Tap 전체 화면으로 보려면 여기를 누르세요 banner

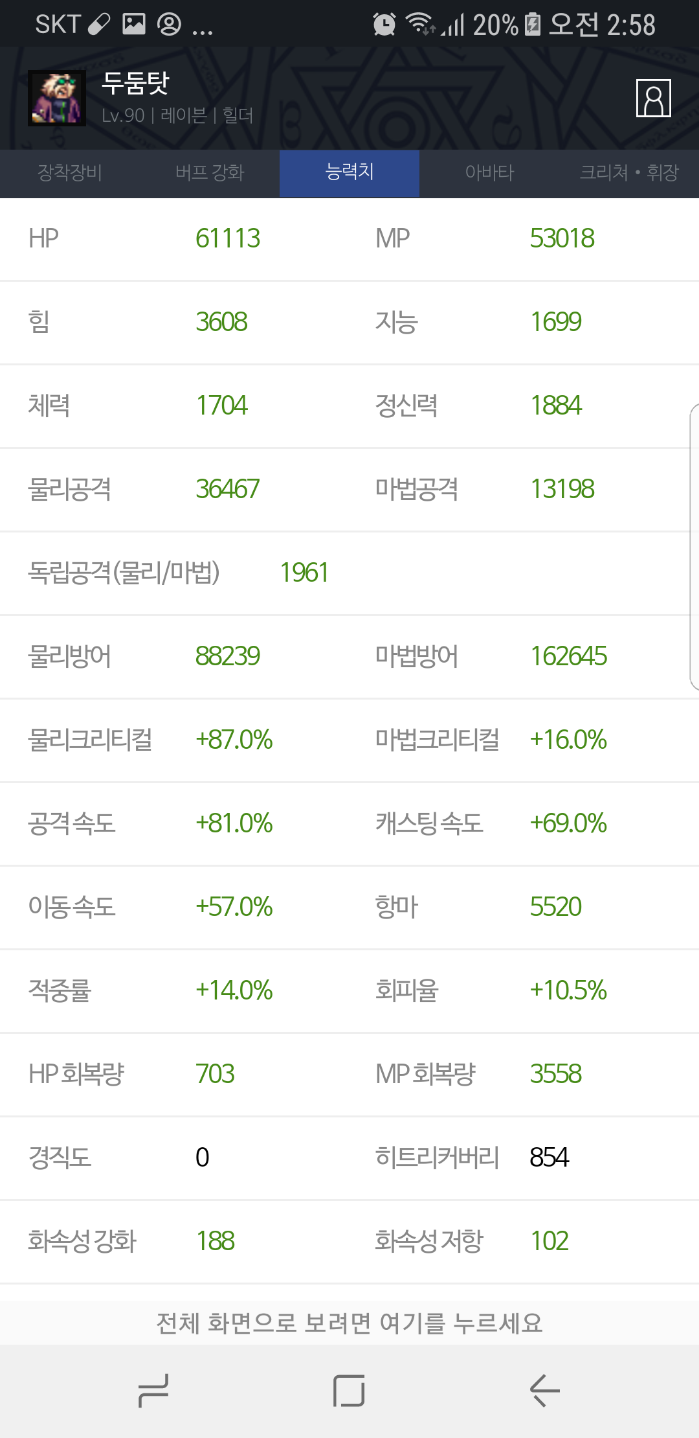(x=349, y=1323)
